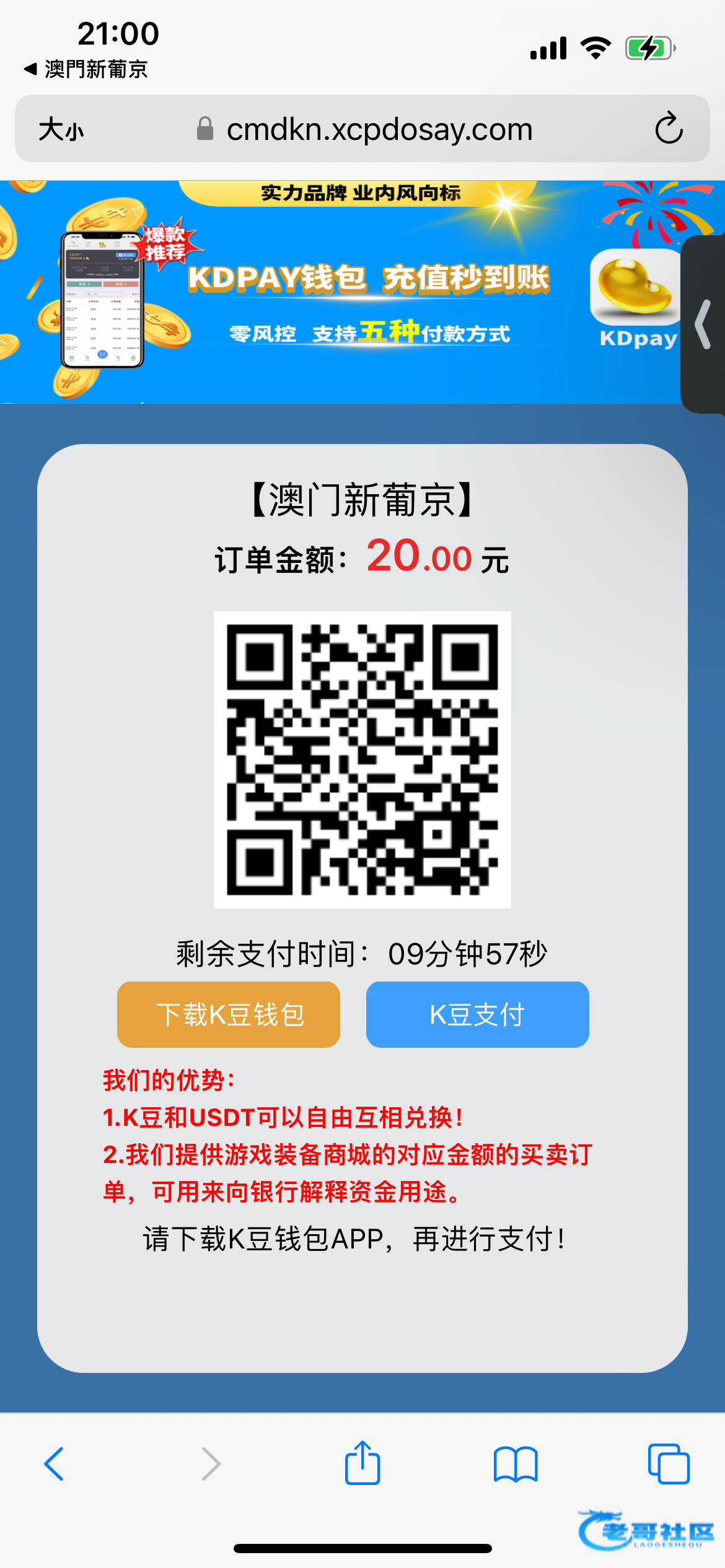725x1568 pixels.
Task: Reload the page
Action: [669, 129]
